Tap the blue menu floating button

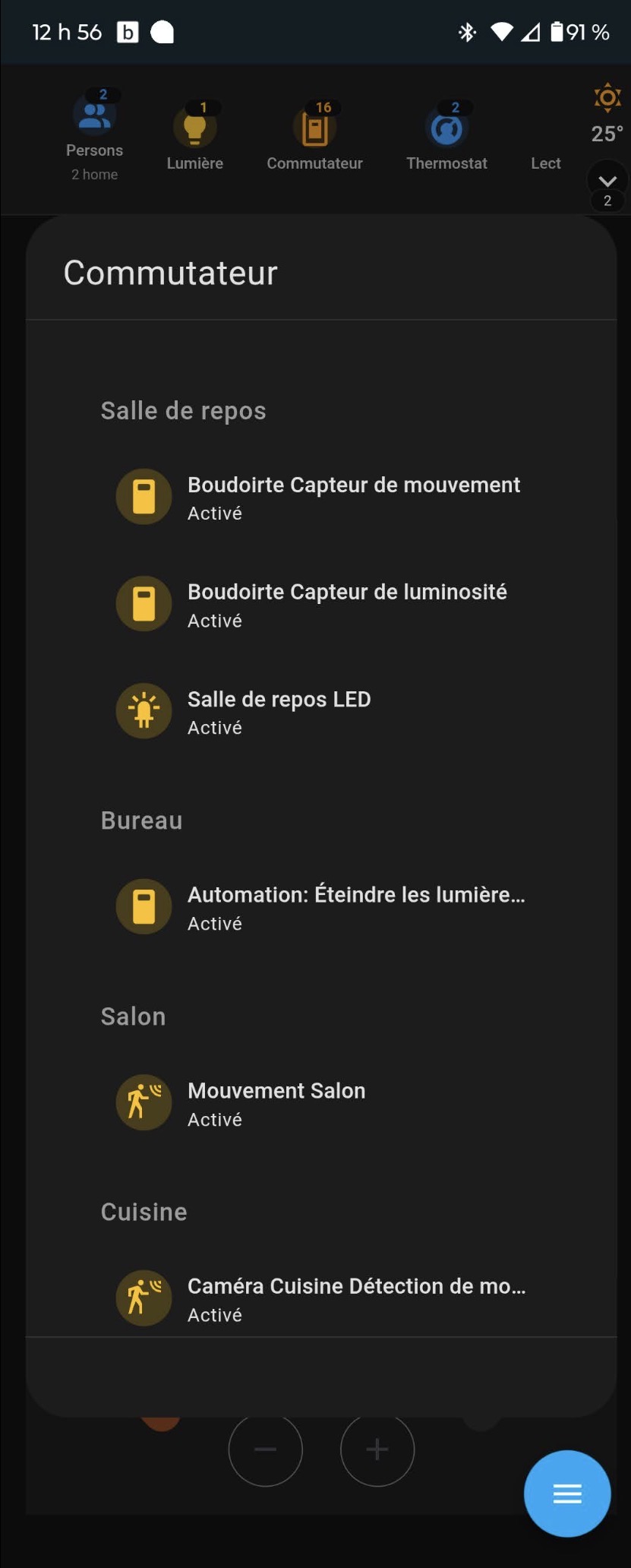pyautogui.click(x=566, y=1494)
